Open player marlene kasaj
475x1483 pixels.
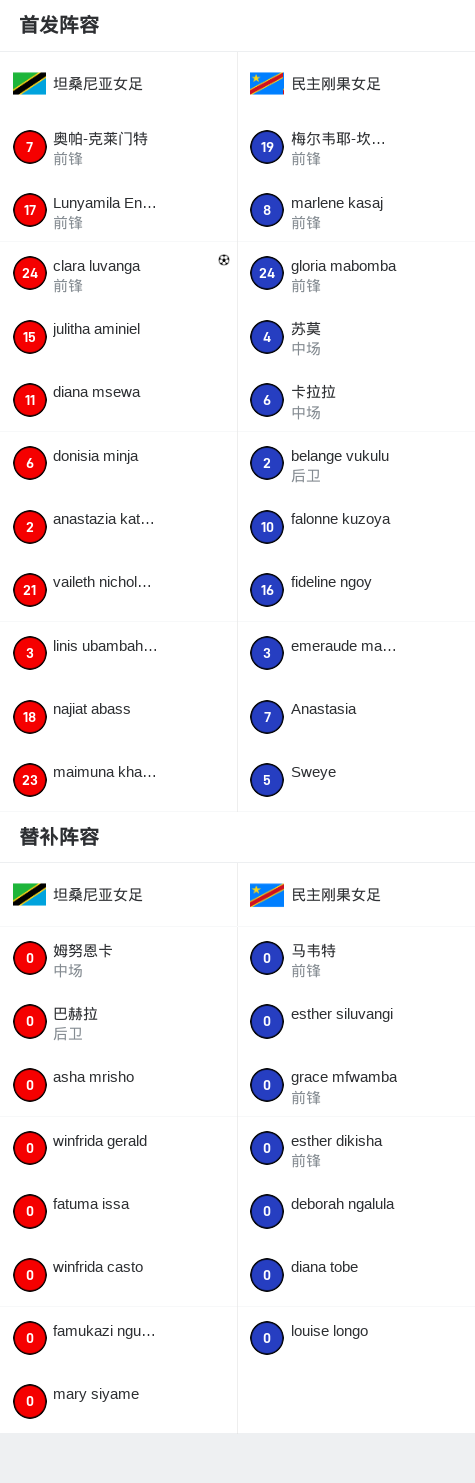356,210
